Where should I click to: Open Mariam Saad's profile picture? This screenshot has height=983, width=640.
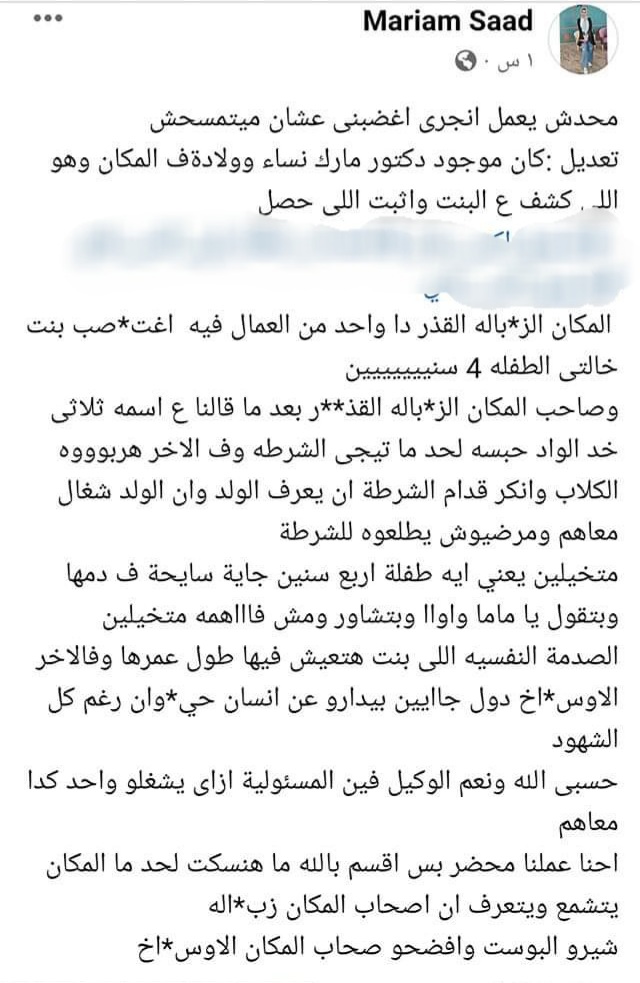[x=583, y=39]
